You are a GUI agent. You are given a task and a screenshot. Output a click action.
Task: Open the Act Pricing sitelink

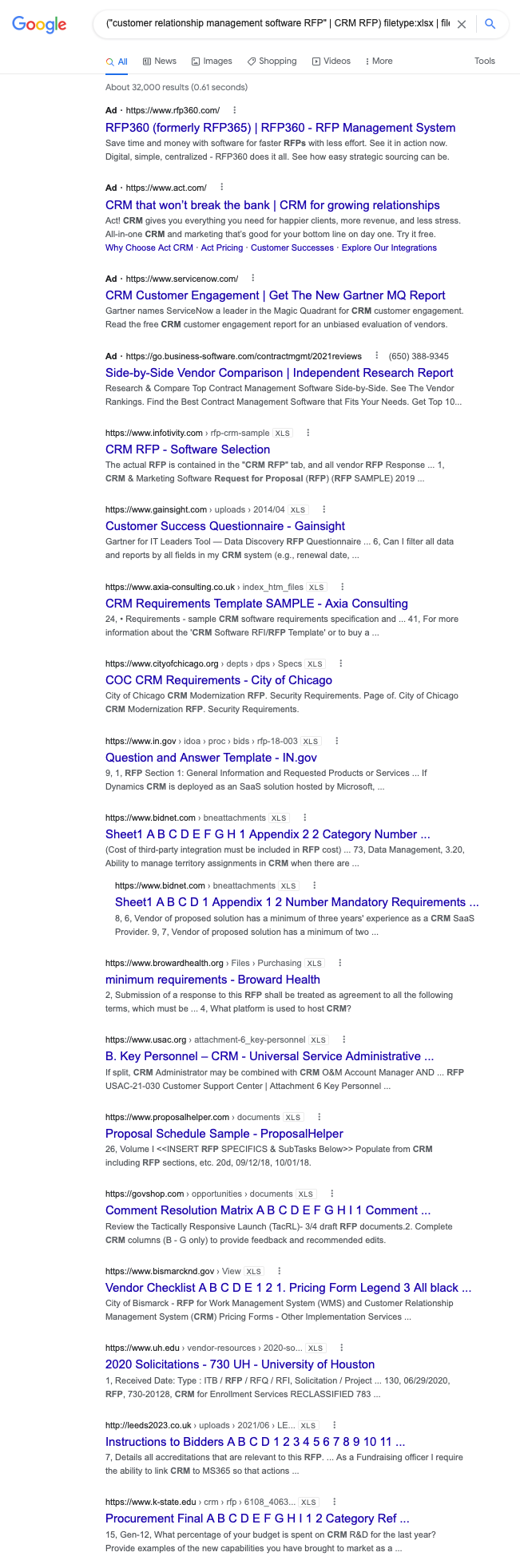pos(221,247)
